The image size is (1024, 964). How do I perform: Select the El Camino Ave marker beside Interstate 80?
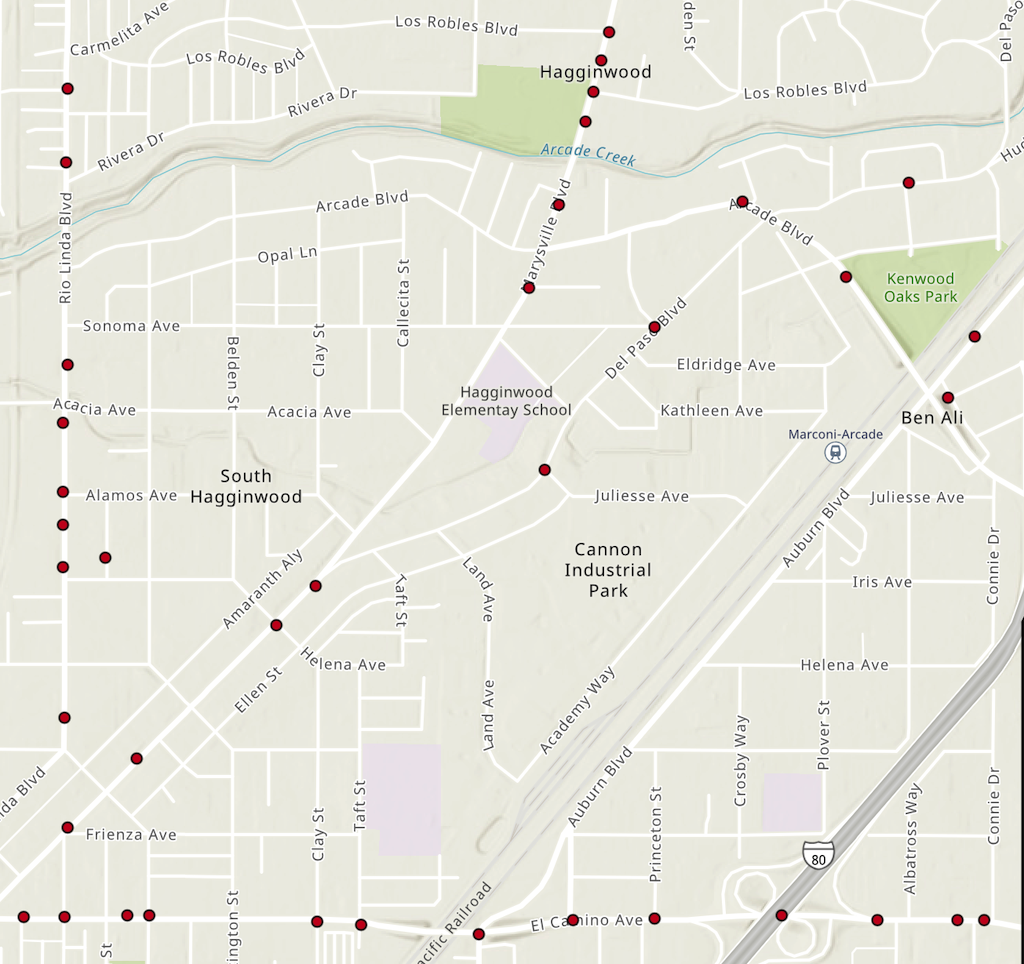tap(782, 915)
